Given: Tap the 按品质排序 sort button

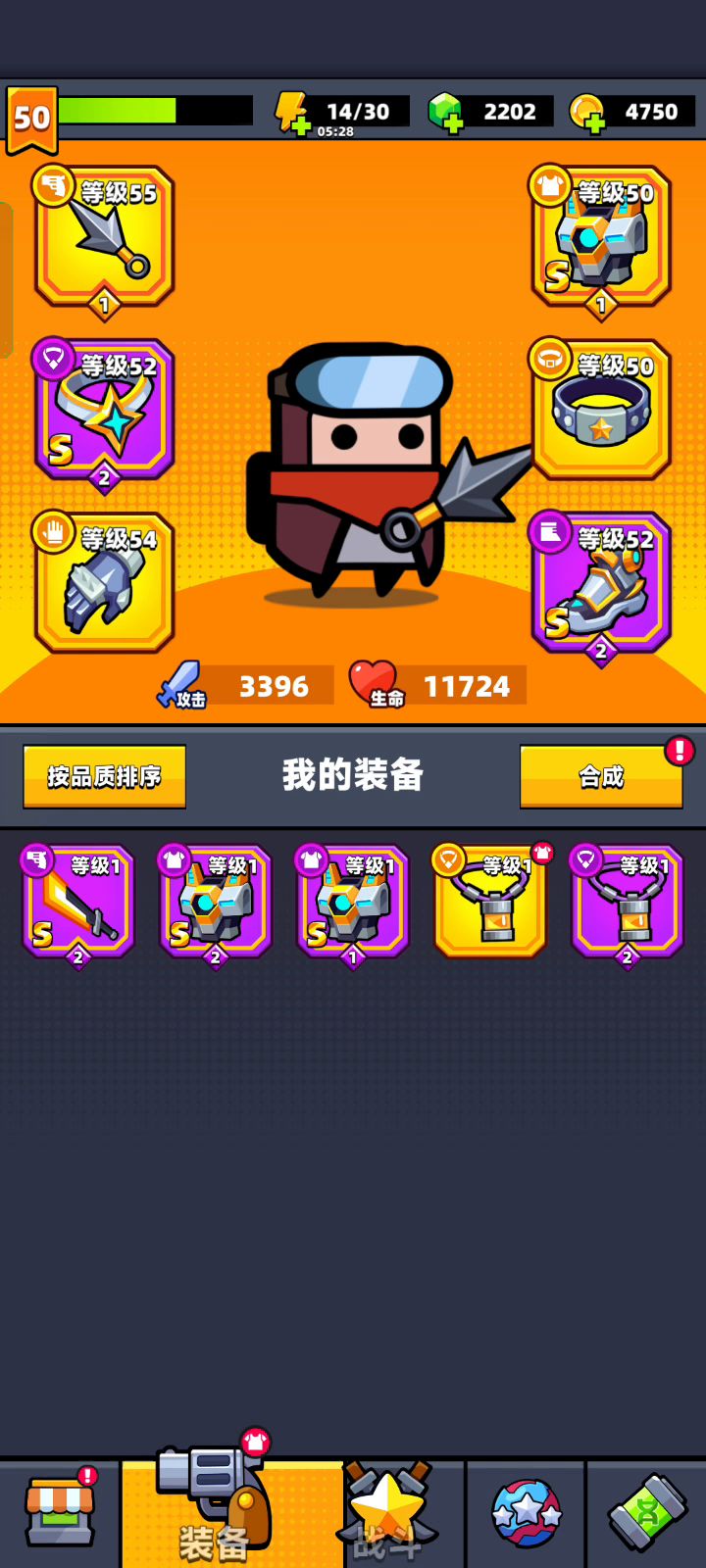Looking at the screenshot, I should (104, 776).
